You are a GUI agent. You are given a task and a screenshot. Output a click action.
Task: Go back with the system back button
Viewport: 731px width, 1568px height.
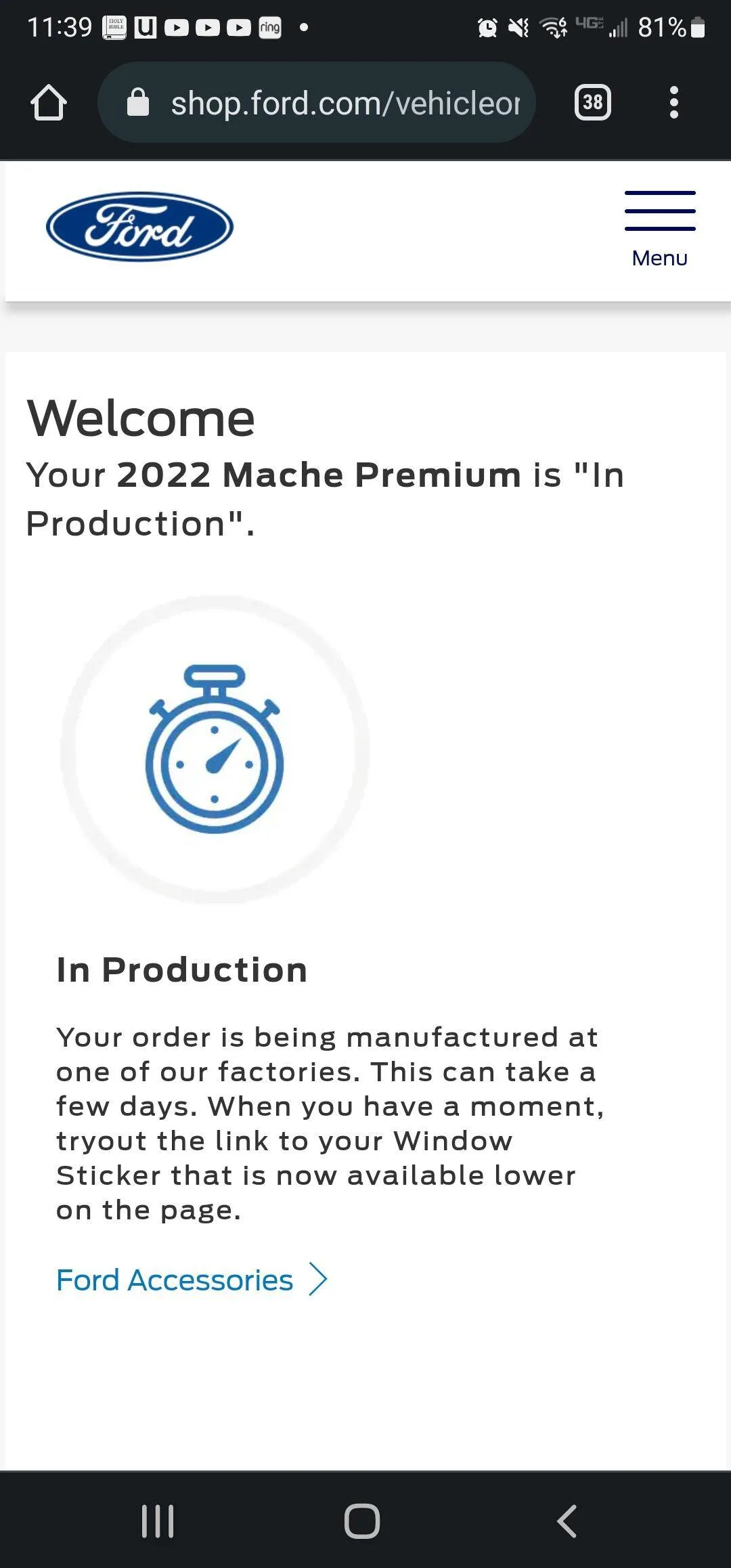pos(567,1521)
